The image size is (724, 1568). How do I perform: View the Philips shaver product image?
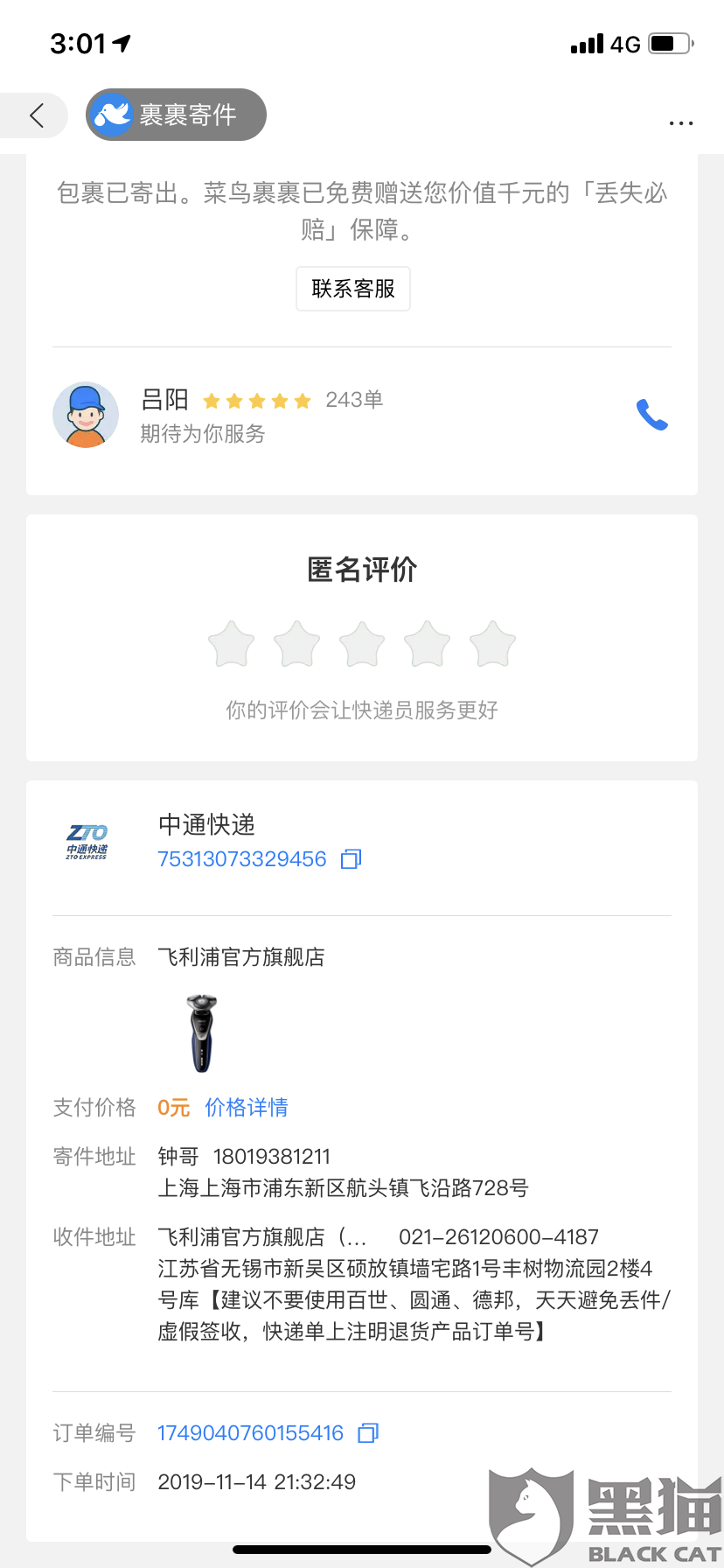click(x=202, y=1032)
